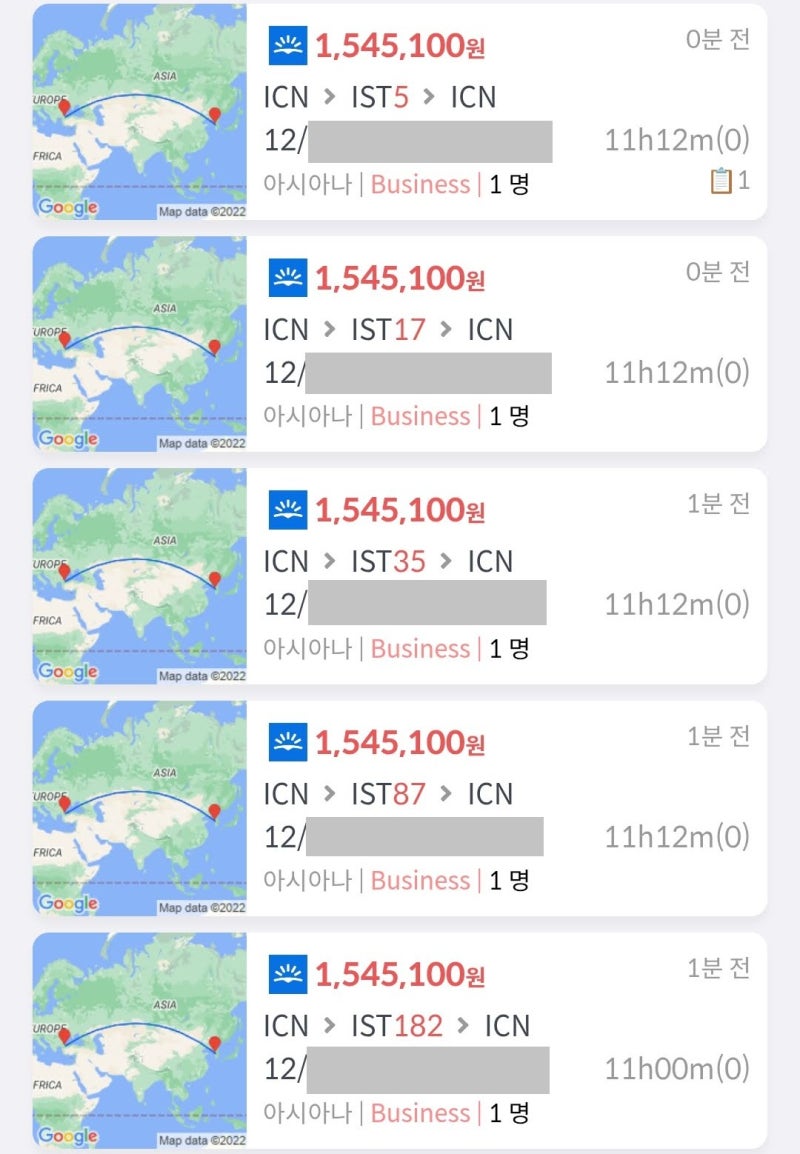
Task: Select the ICN > IST182 > ICN route text
Action: pyautogui.click(x=390, y=1026)
